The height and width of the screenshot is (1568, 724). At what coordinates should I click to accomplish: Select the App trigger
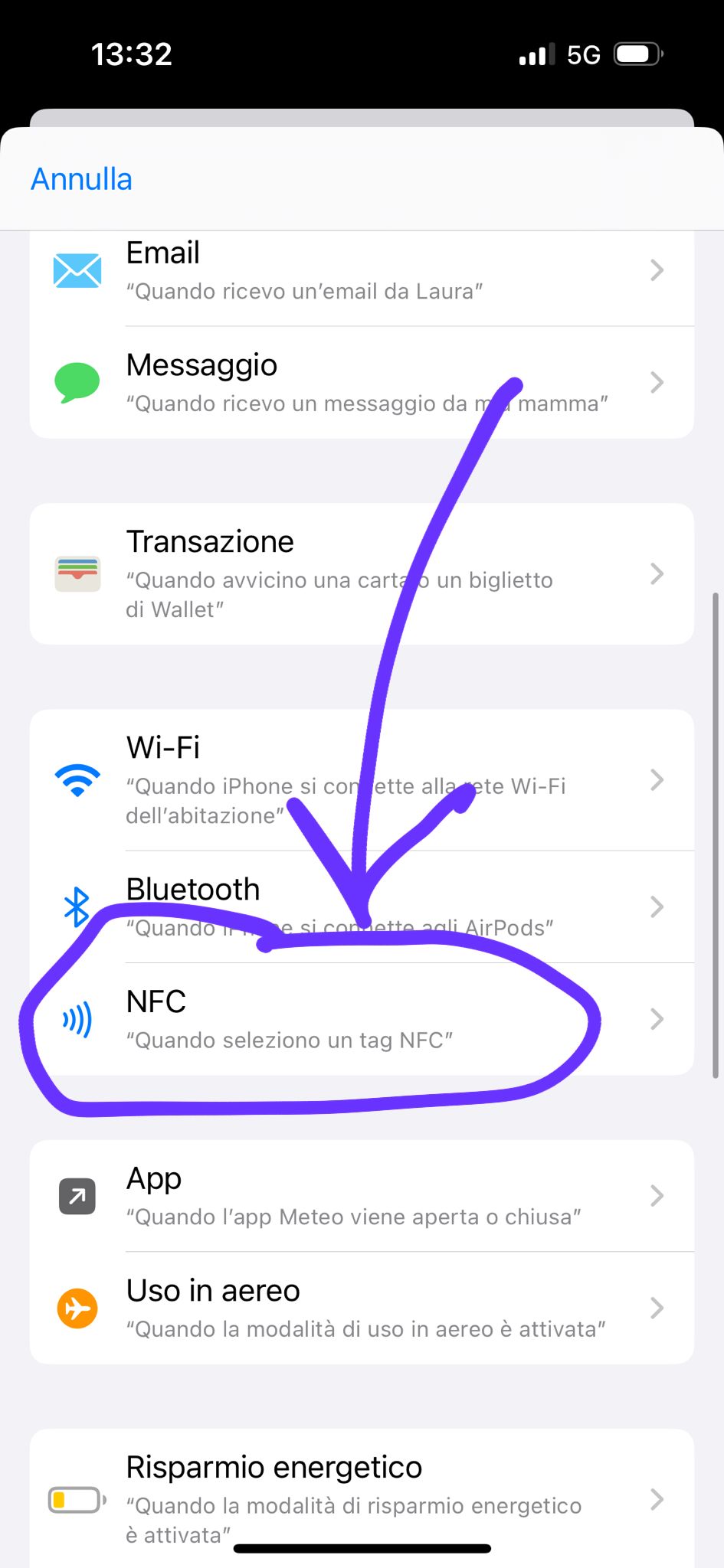pos(362,1196)
